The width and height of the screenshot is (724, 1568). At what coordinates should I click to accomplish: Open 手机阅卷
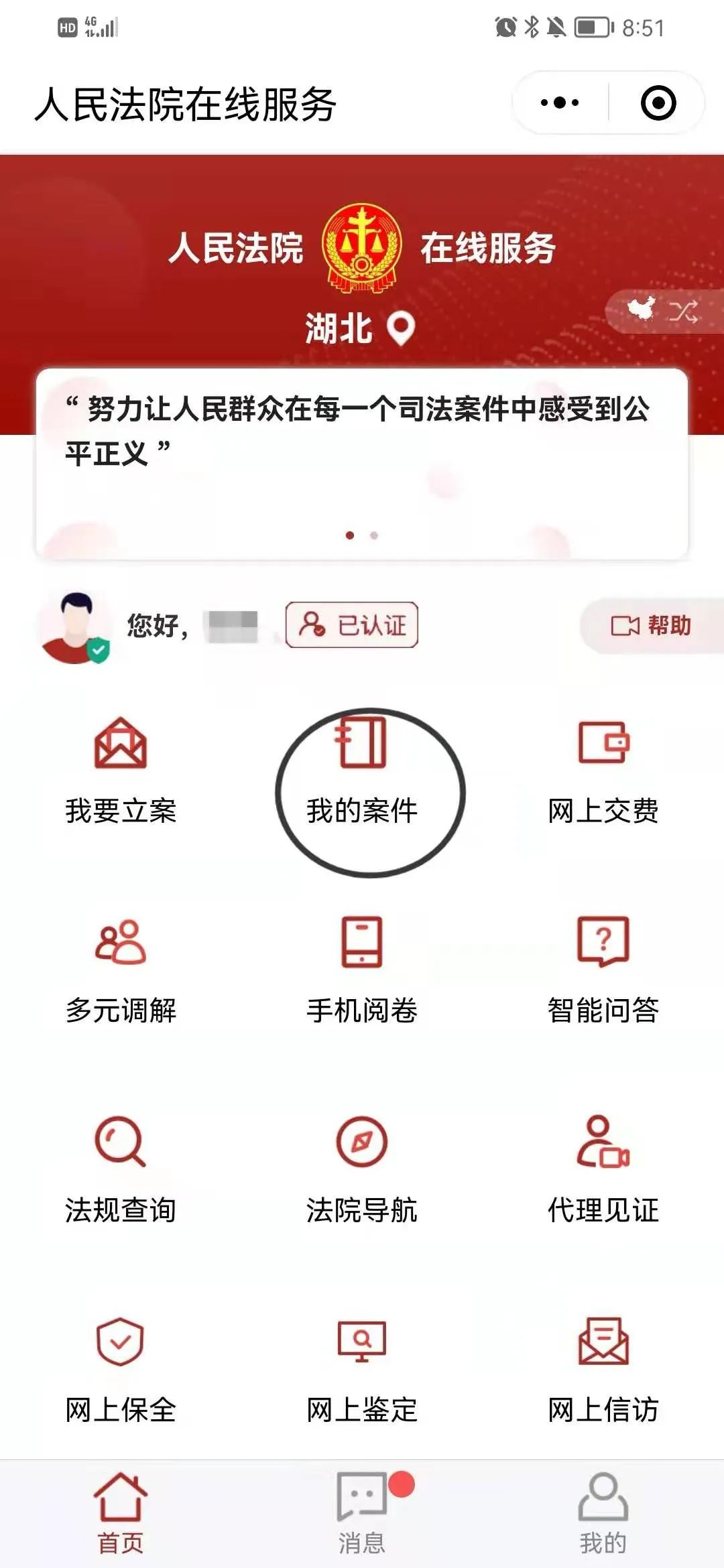[362, 970]
